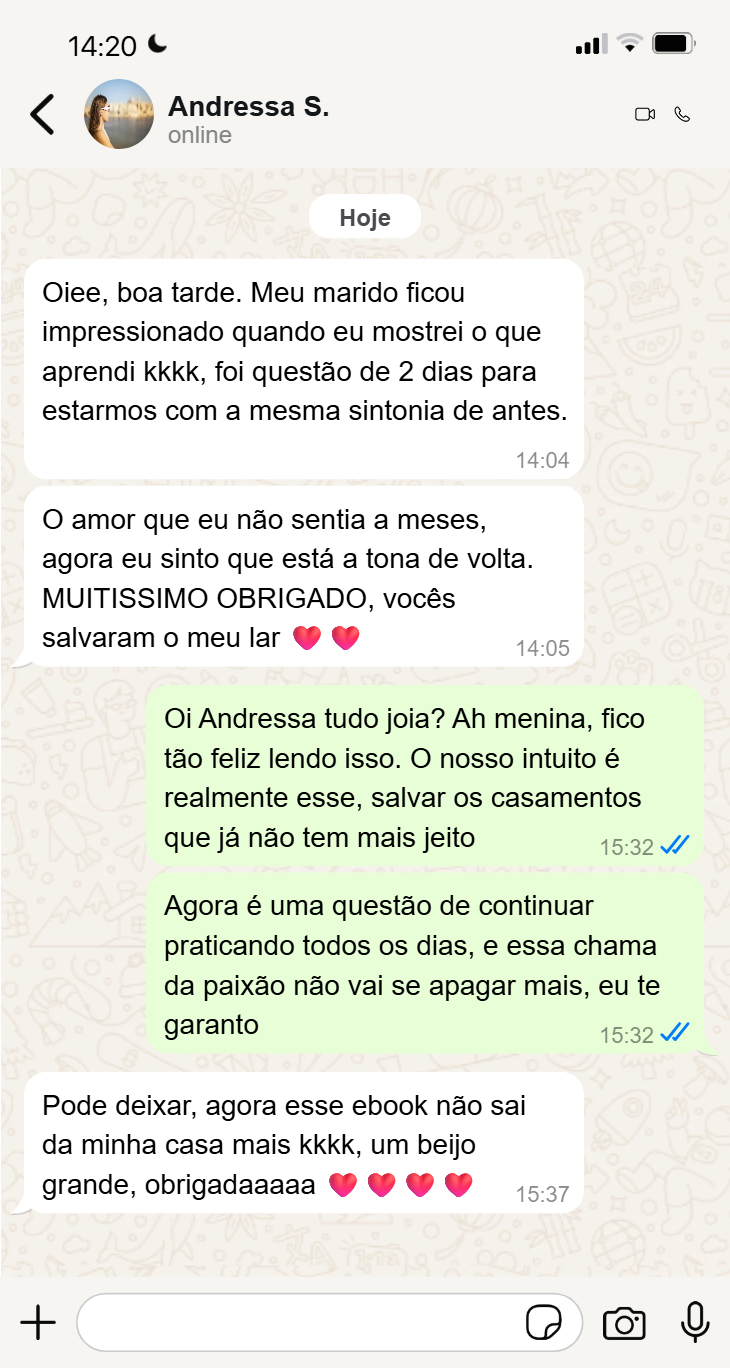
Task: Open the sticker picker
Action: [544, 1323]
